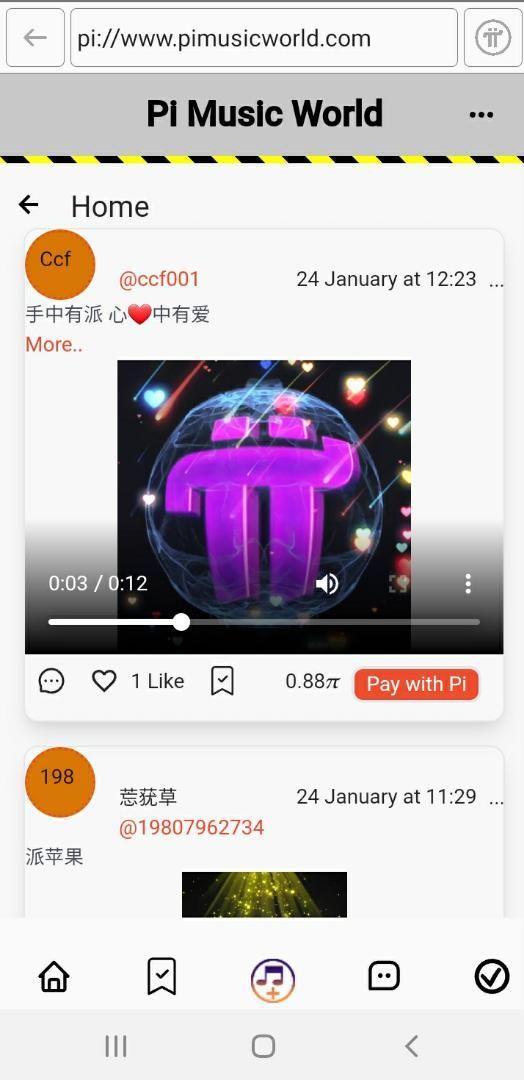Tap the browser back arrow button
524x1080 pixels.
pyautogui.click(x=35, y=38)
